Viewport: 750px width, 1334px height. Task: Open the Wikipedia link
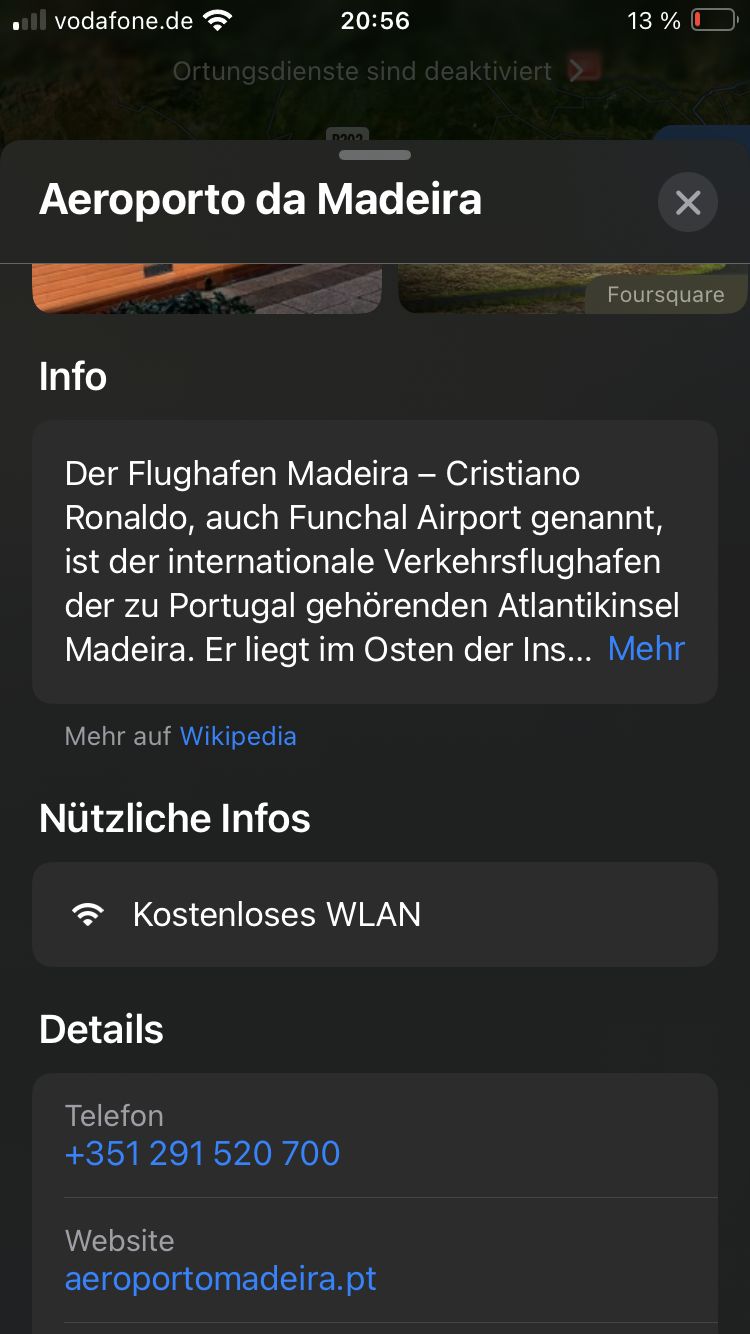[x=238, y=737]
